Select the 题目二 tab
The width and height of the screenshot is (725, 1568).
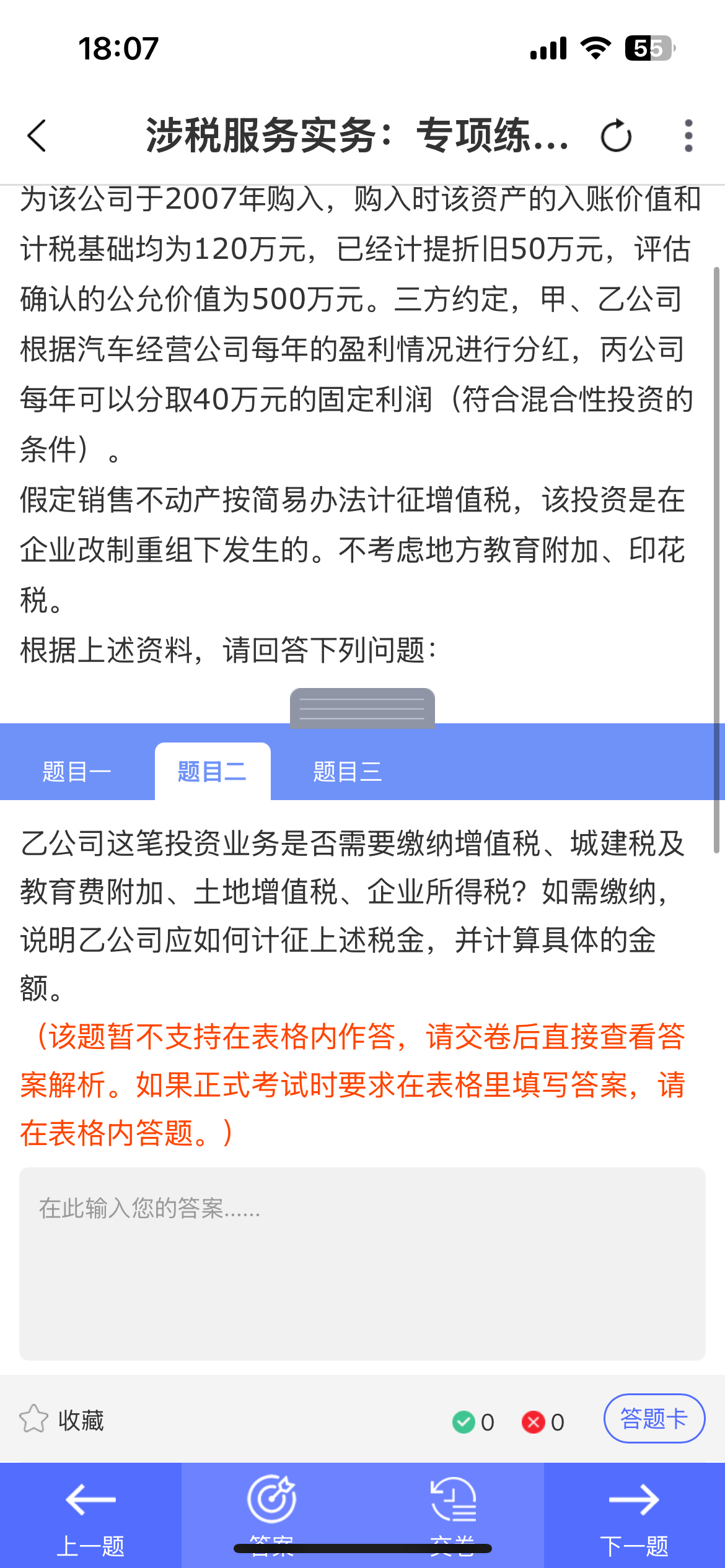tap(213, 772)
